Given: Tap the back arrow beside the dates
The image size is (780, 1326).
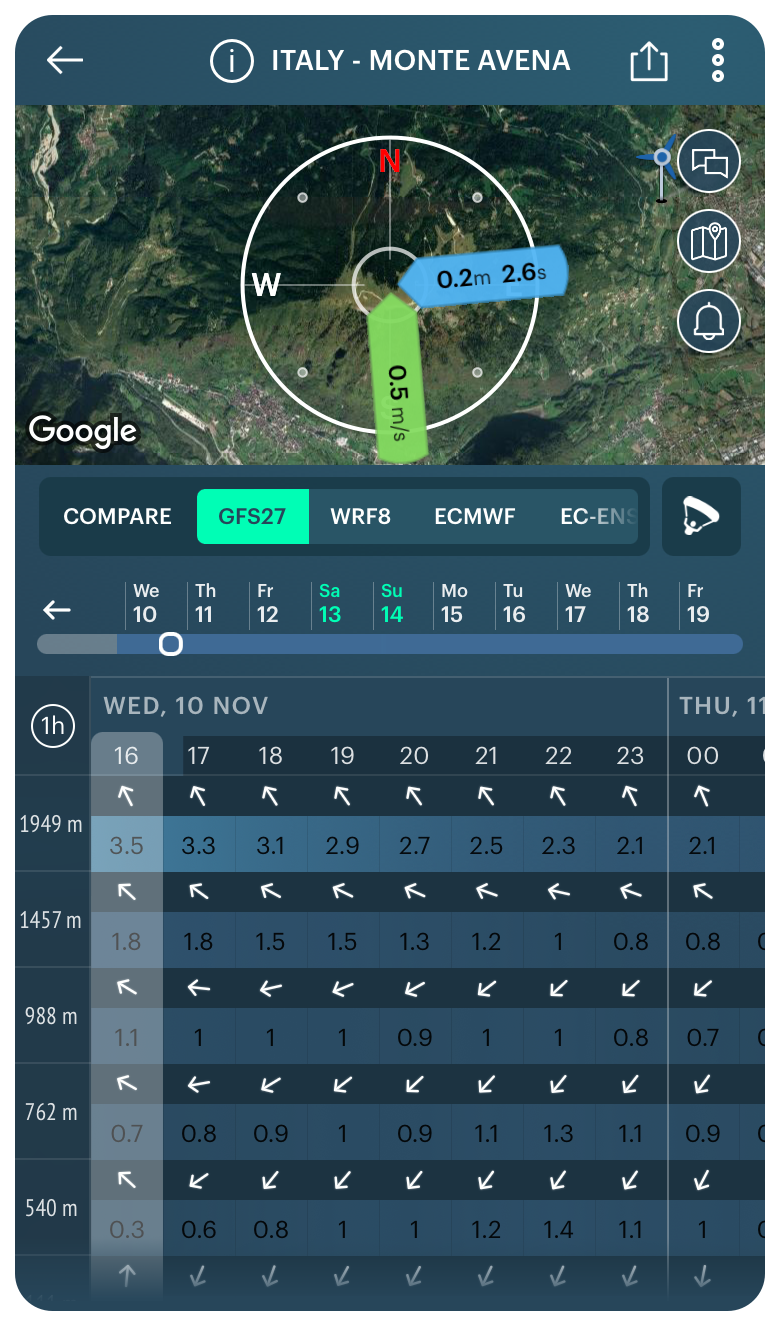Looking at the screenshot, I should [x=58, y=609].
